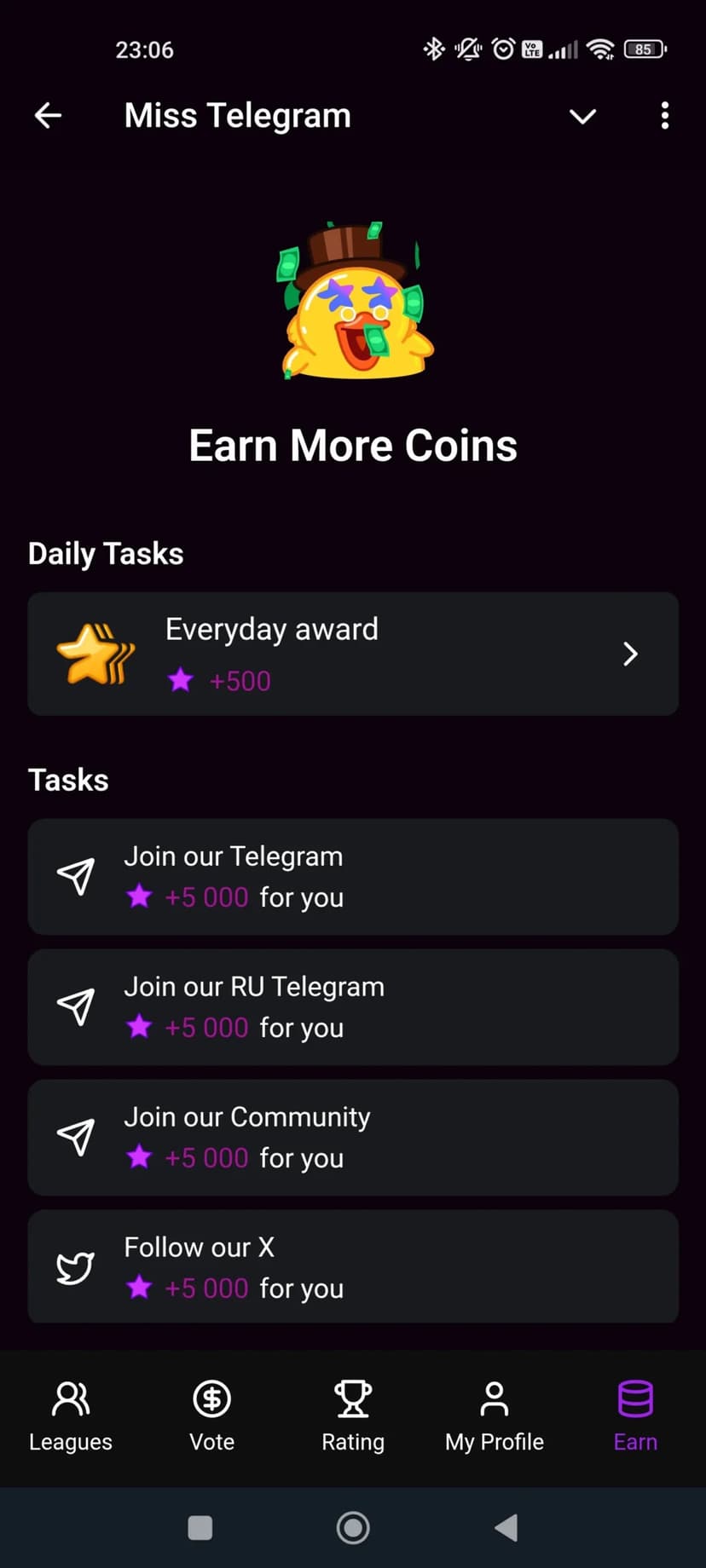Go to the Vote tab
The image size is (706, 1568).
pos(211,1416)
